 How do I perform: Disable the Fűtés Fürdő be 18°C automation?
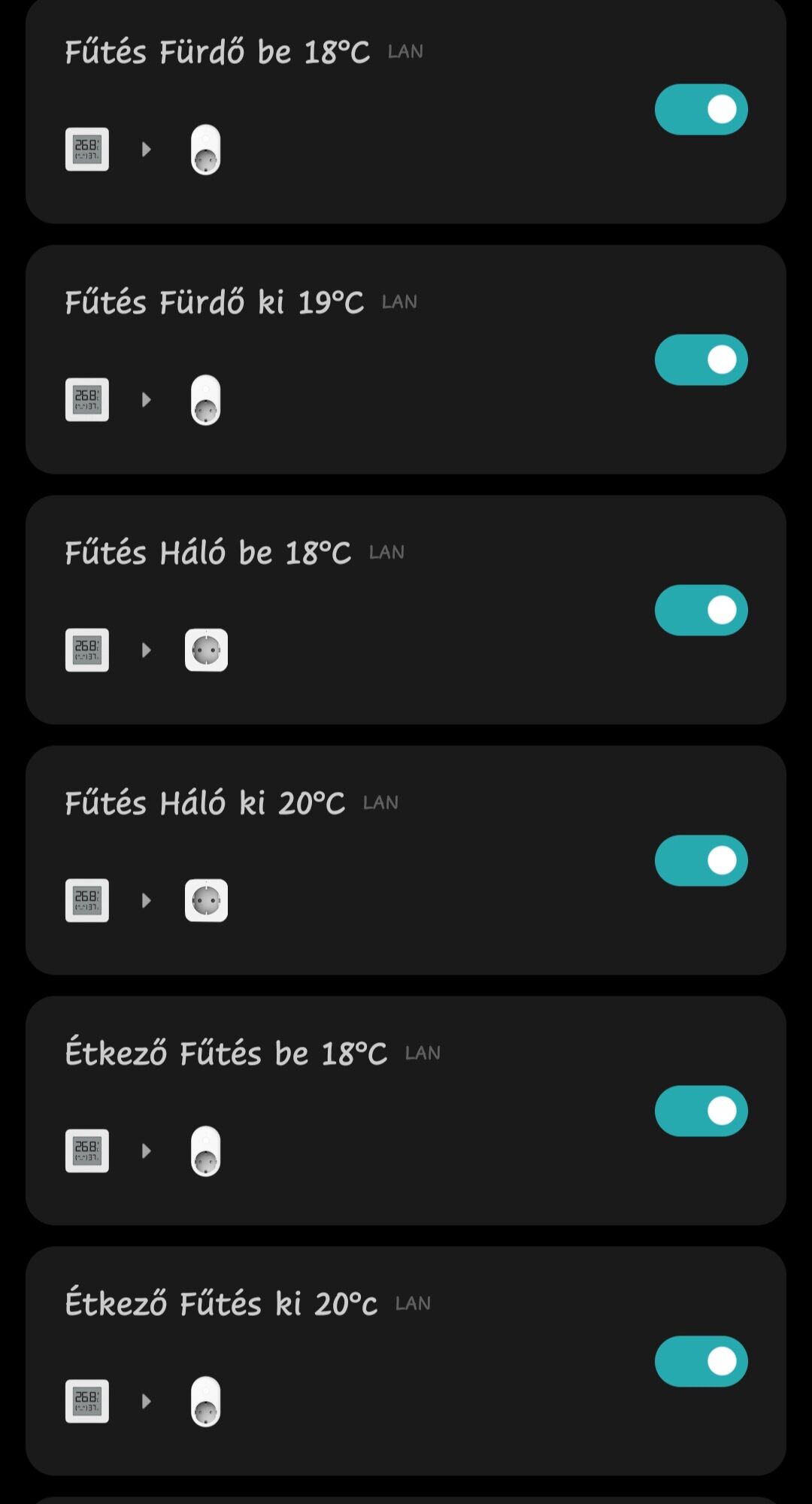pyautogui.click(x=701, y=110)
